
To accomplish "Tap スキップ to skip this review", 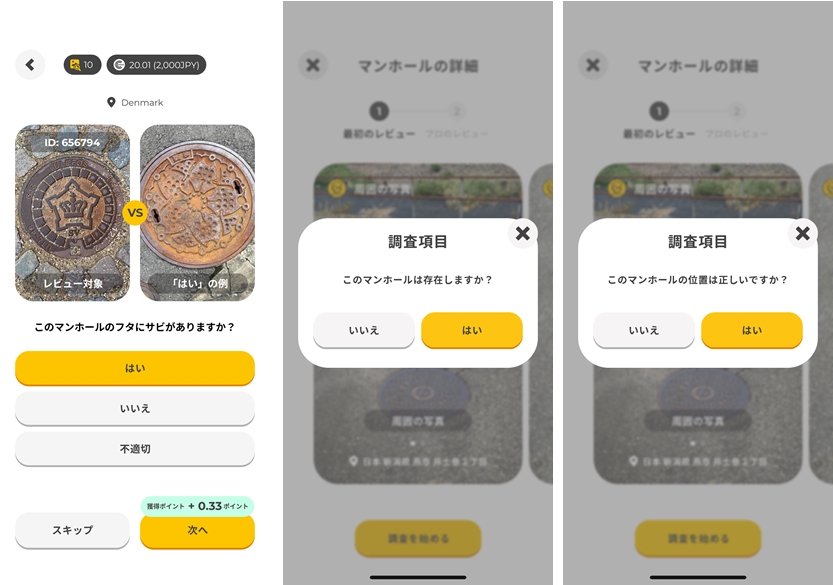I will [72, 530].
